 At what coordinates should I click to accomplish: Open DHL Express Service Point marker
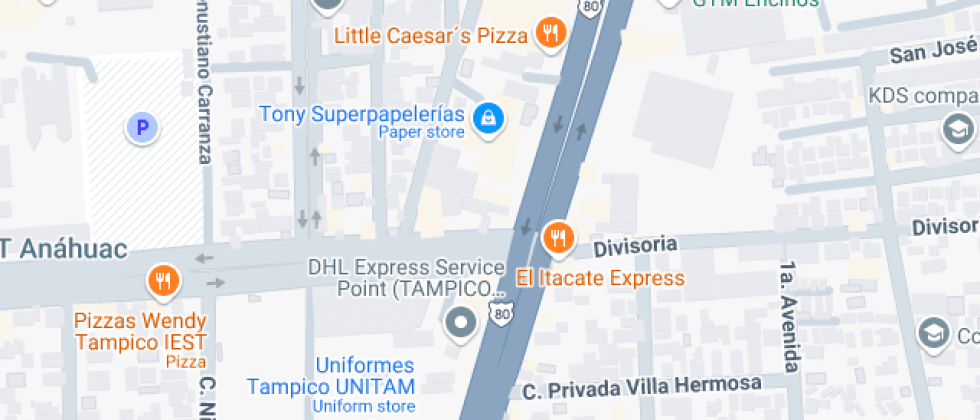pyautogui.click(x=461, y=322)
